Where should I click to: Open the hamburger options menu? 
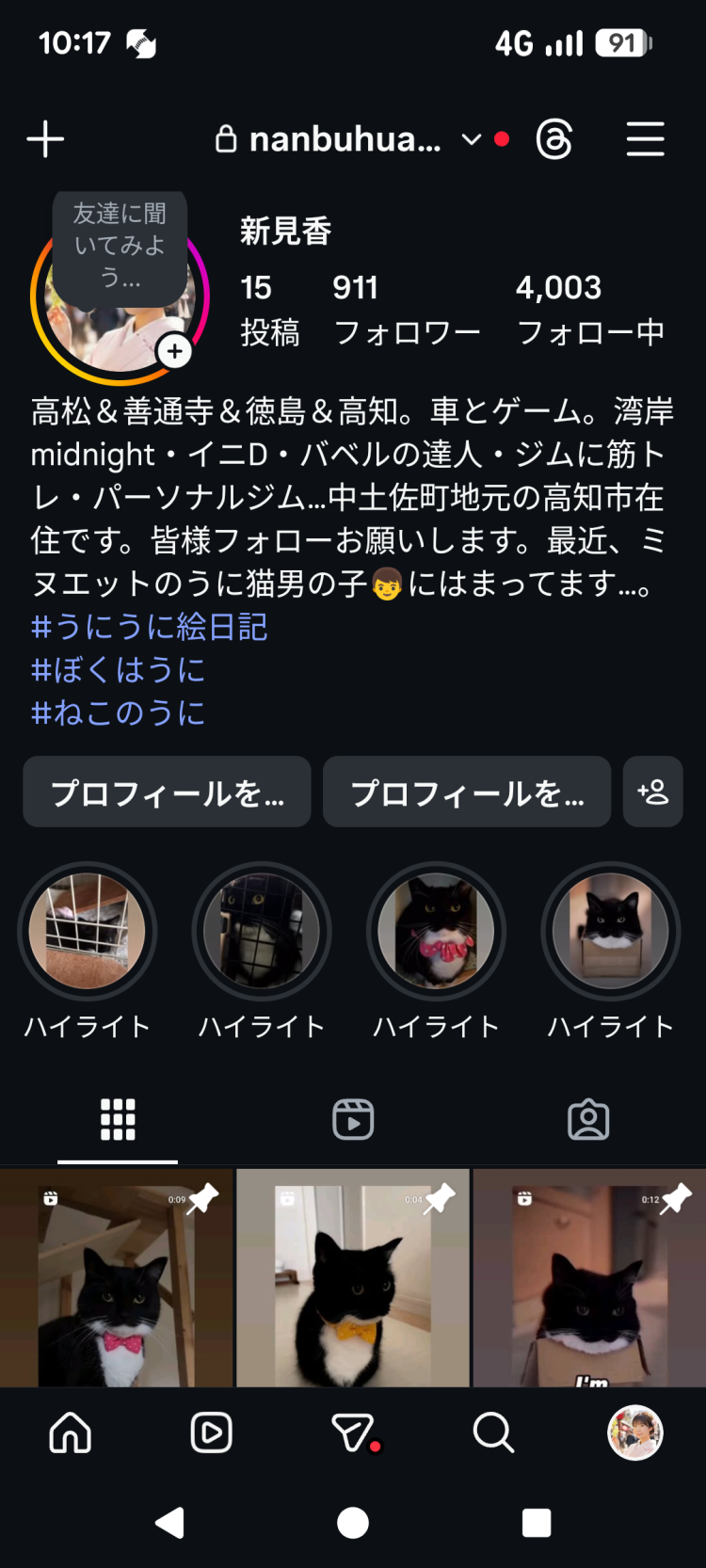coord(646,138)
